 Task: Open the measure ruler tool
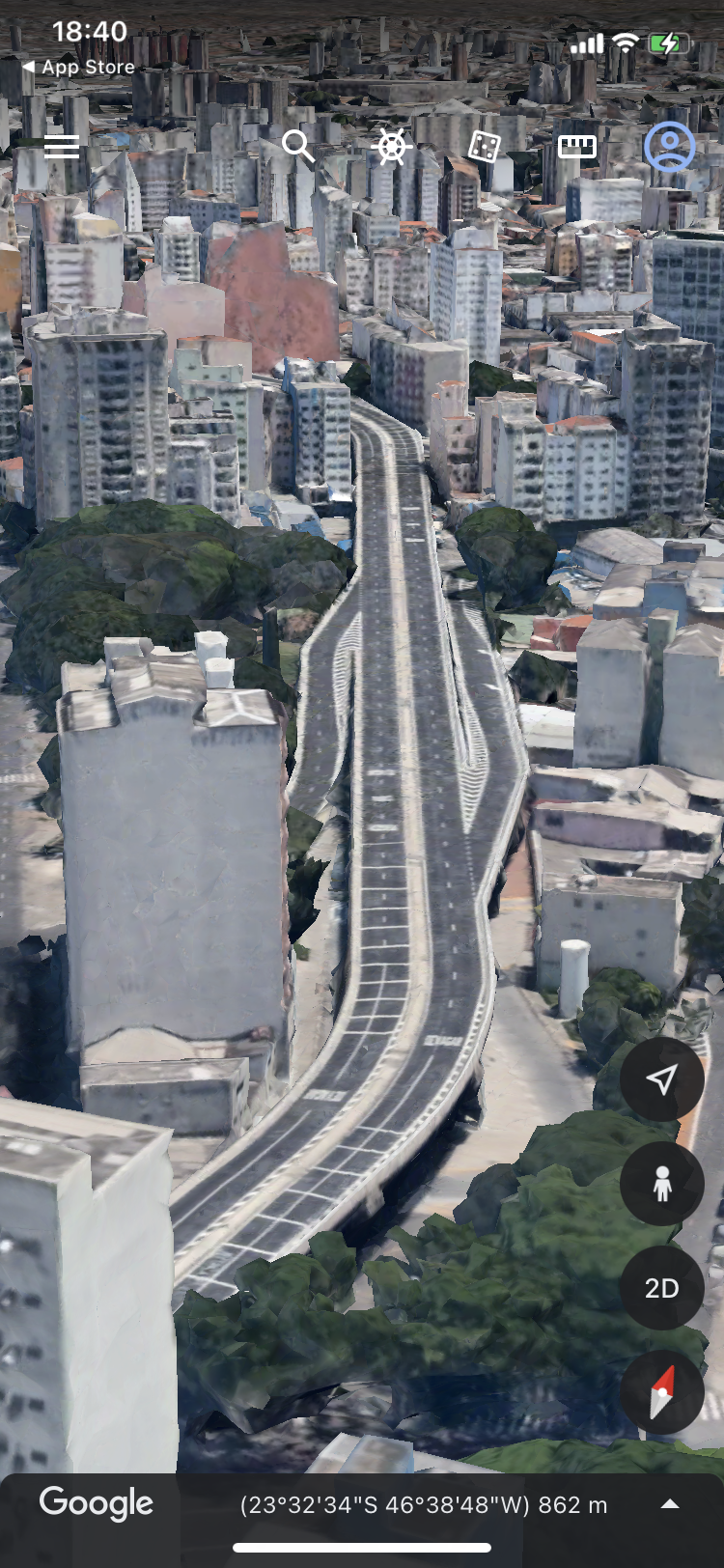click(x=577, y=147)
